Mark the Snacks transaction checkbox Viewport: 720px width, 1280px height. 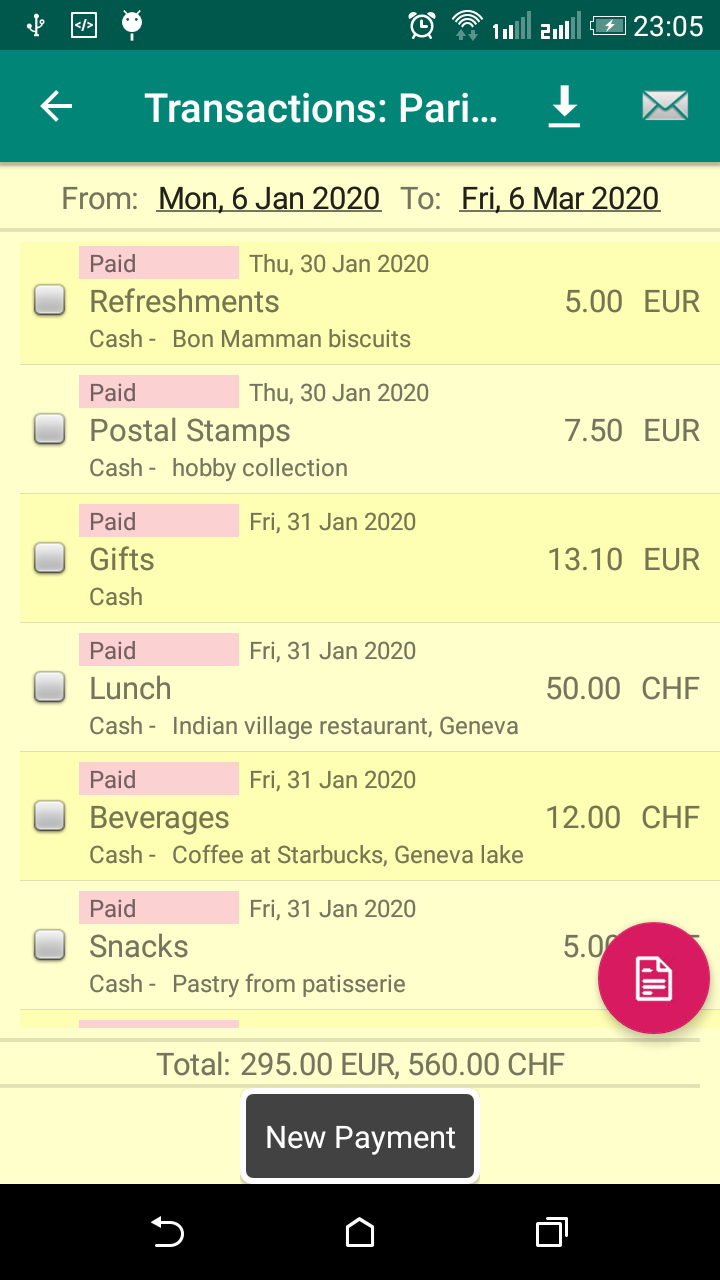tap(49, 944)
